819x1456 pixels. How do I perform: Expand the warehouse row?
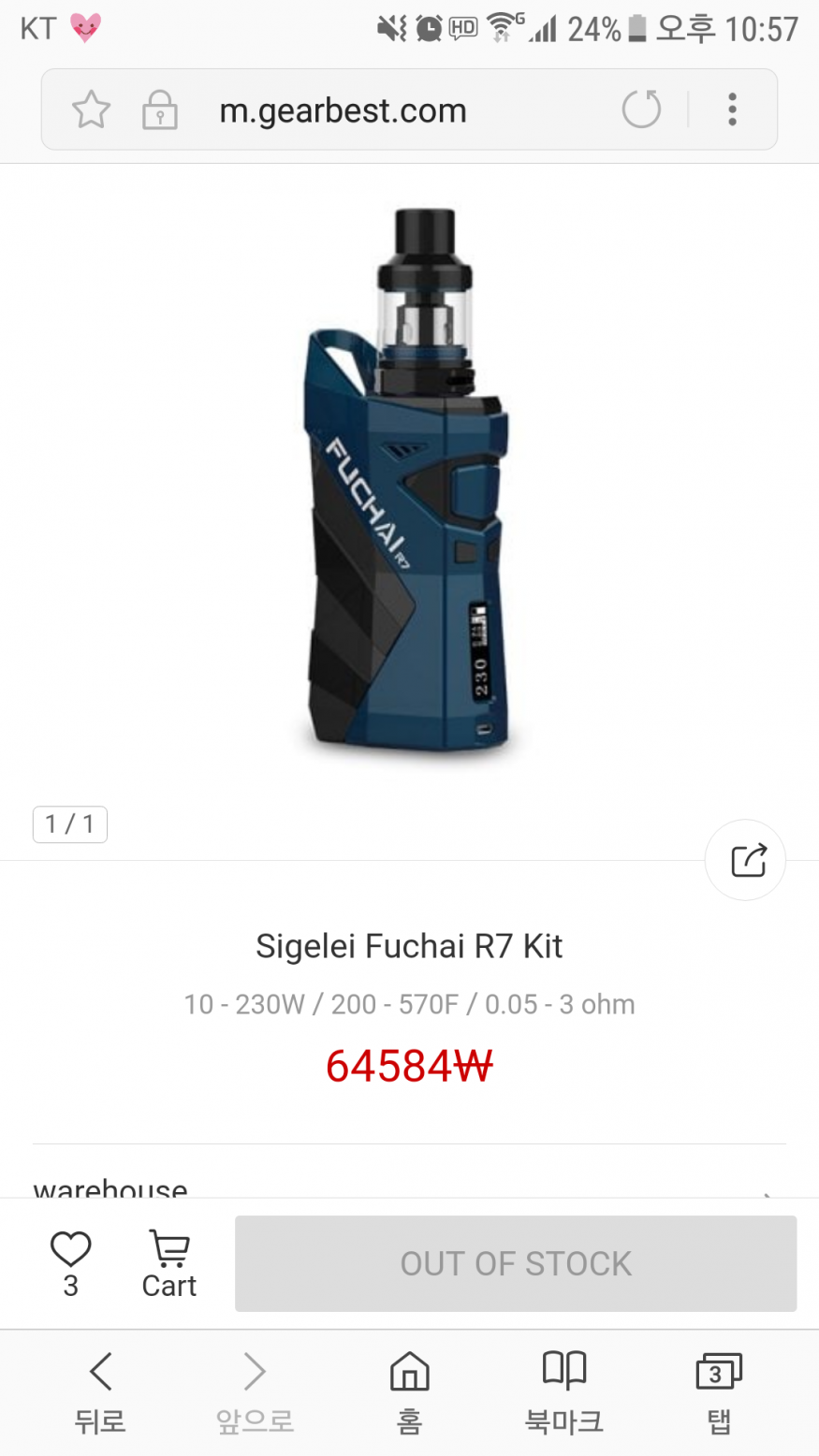[x=409, y=1186]
